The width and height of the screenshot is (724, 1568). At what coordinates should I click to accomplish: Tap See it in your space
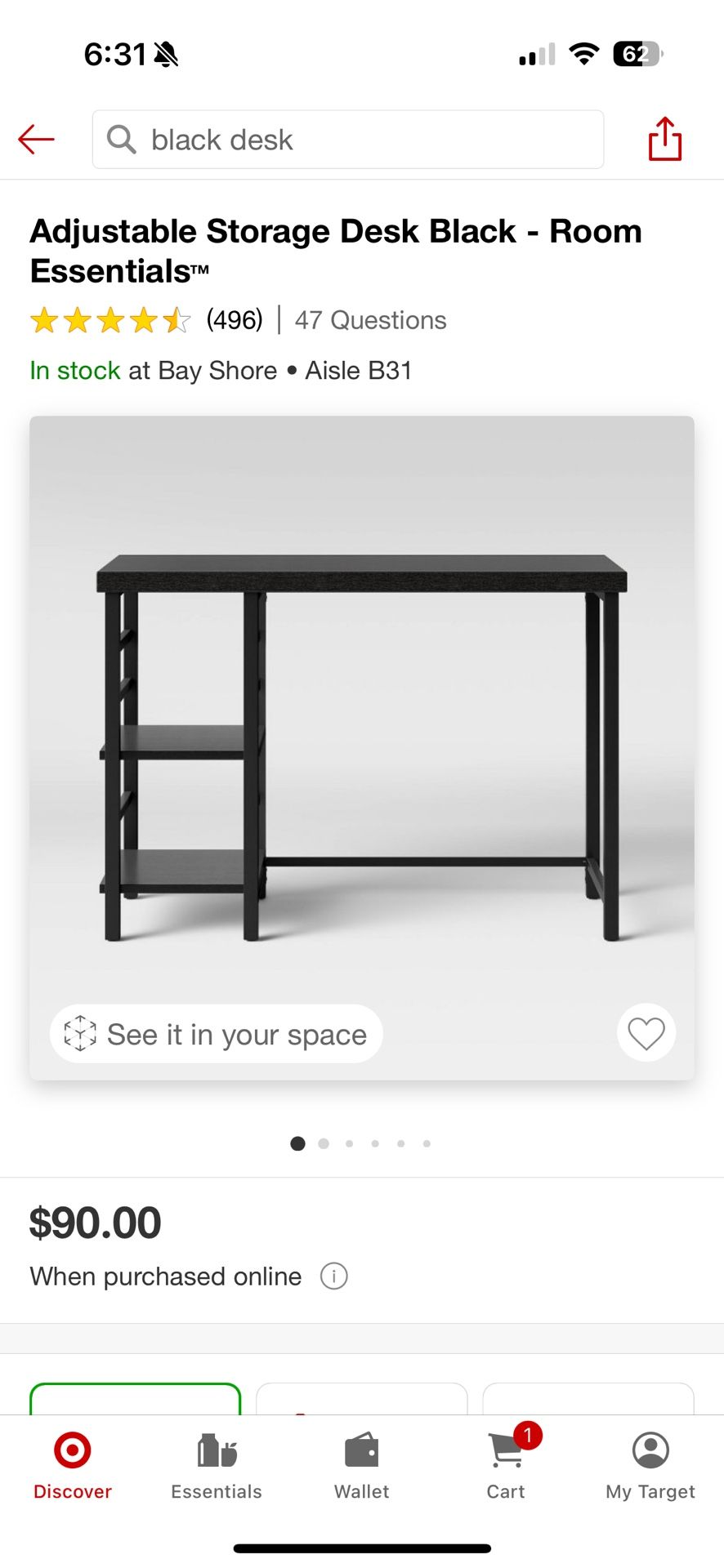(x=217, y=1034)
